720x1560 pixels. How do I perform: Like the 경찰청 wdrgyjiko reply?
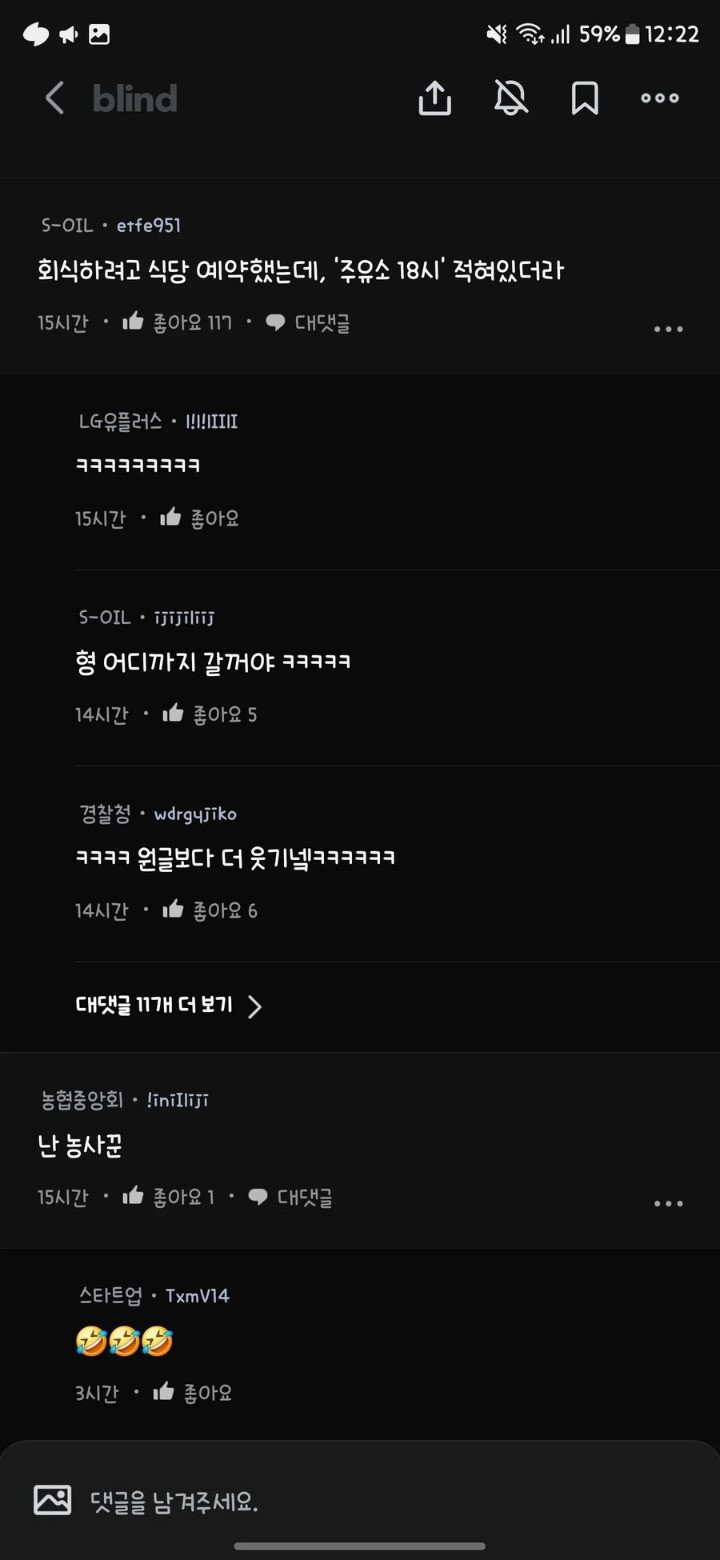pyautogui.click(x=208, y=910)
